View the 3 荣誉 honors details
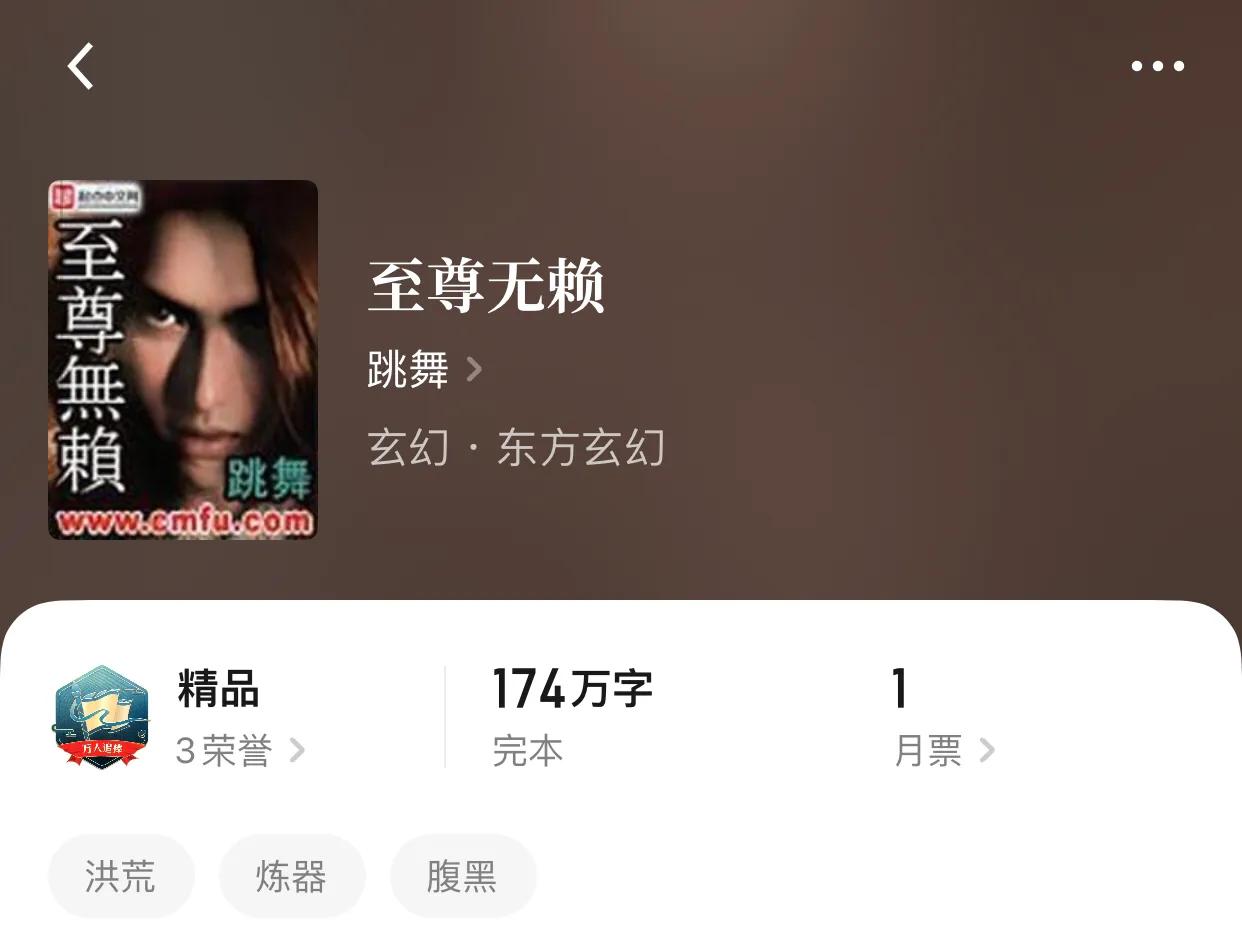The width and height of the screenshot is (1242, 943). 240,750
